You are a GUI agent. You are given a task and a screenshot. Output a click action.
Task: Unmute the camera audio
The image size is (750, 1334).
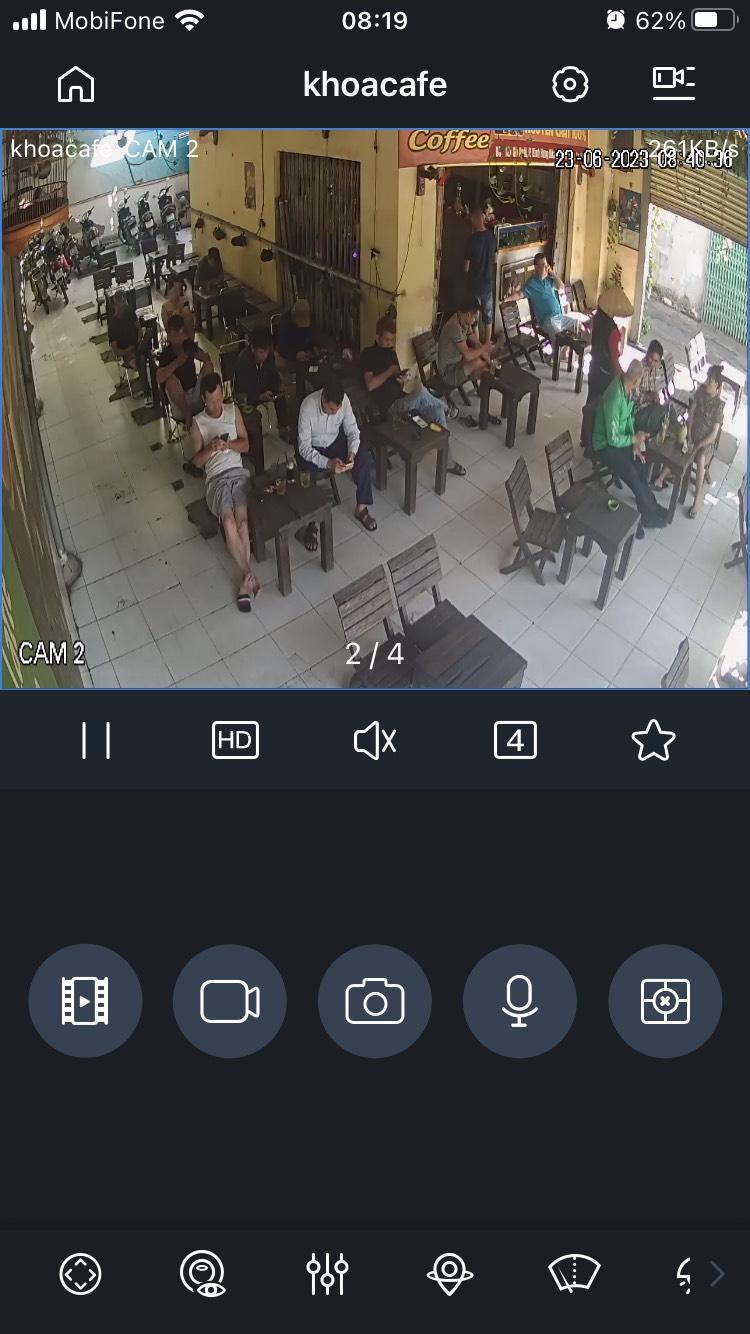[375, 741]
